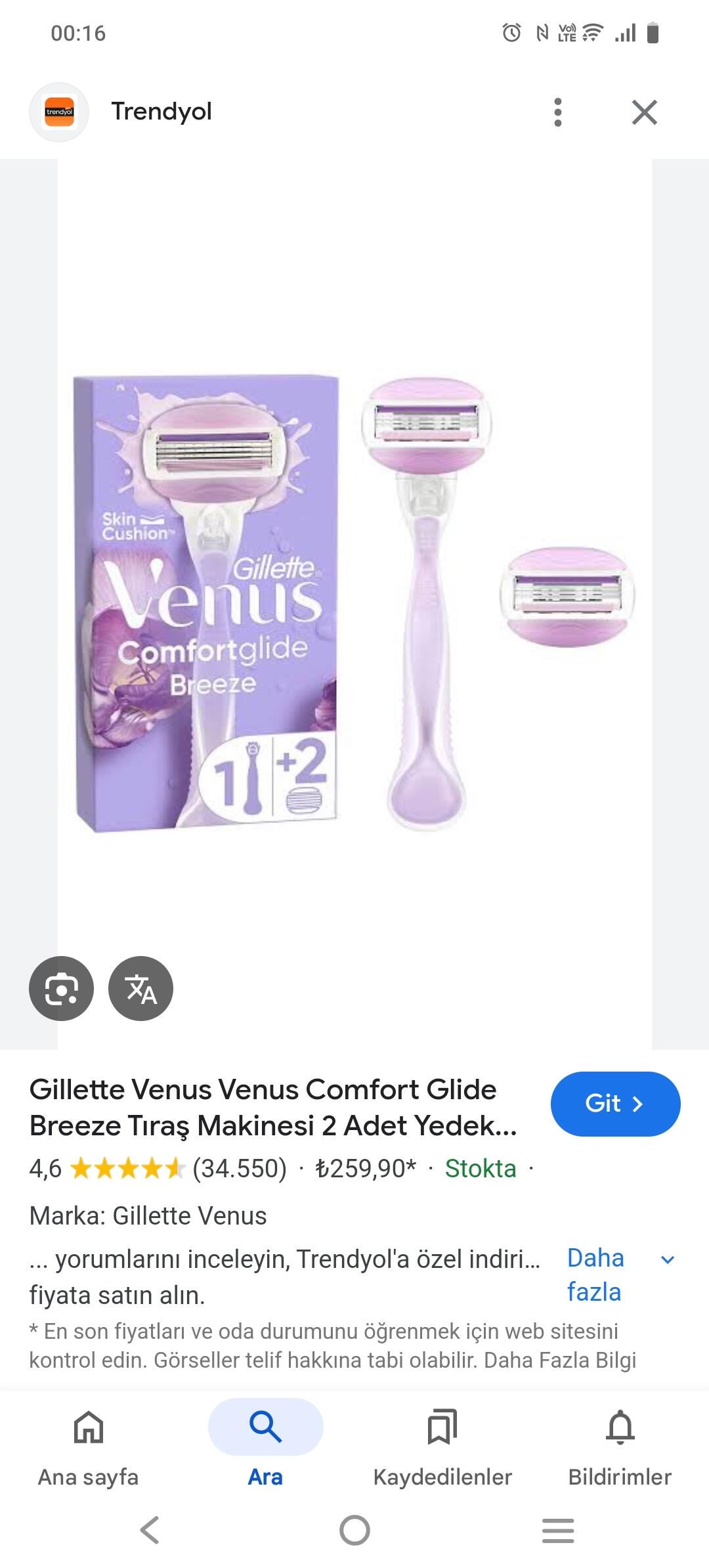
Task: Search this image with Lens
Action: (62, 988)
